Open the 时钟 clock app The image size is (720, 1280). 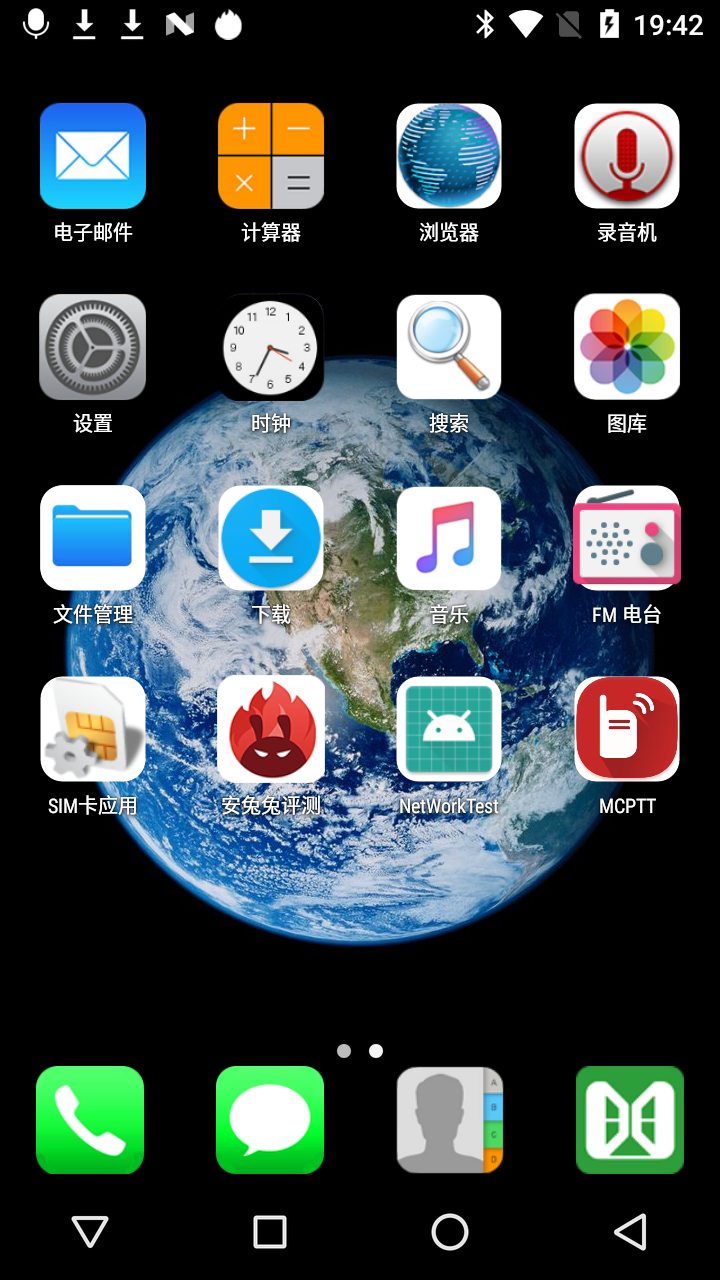click(x=270, y=347)
